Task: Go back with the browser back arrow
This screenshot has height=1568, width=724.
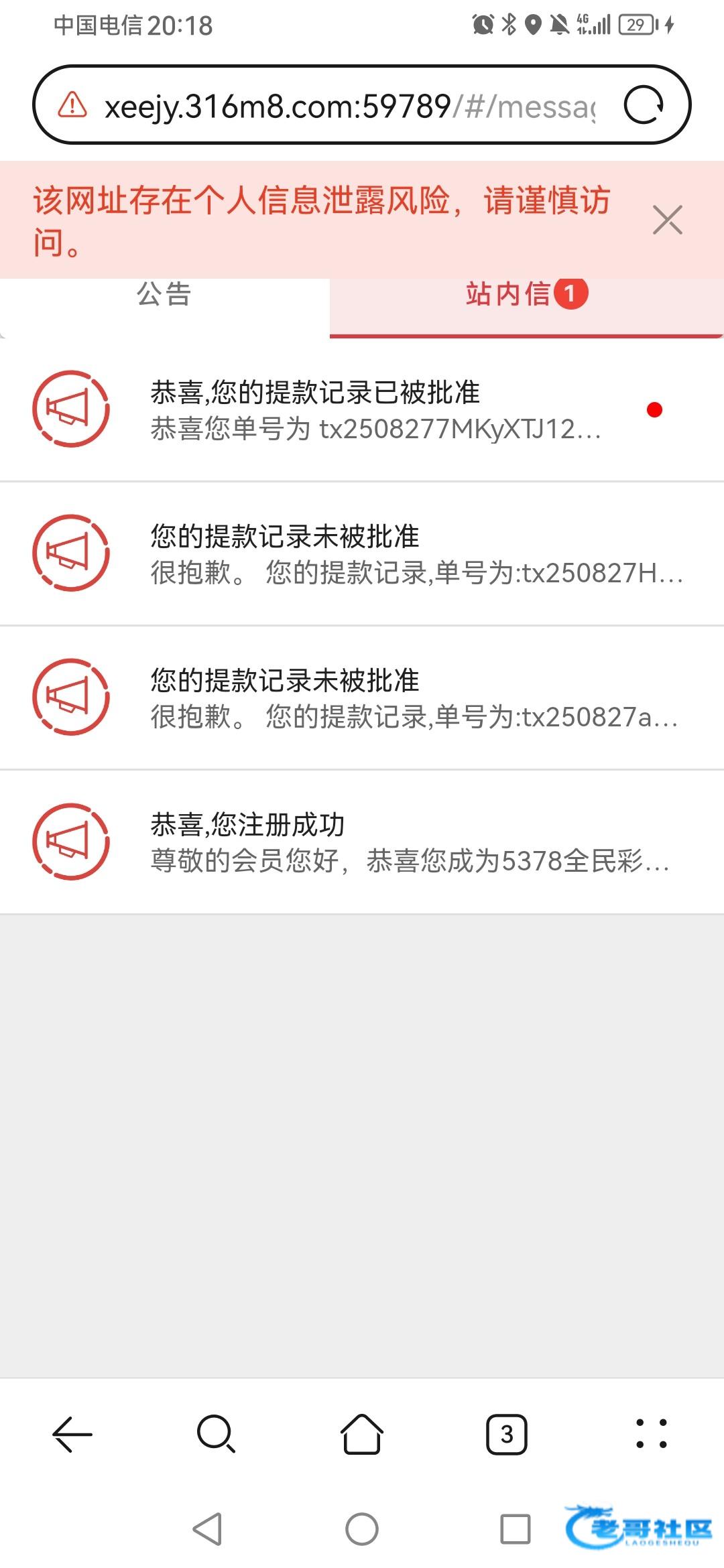Action: pyautogui.click(x=72, y=1434)
